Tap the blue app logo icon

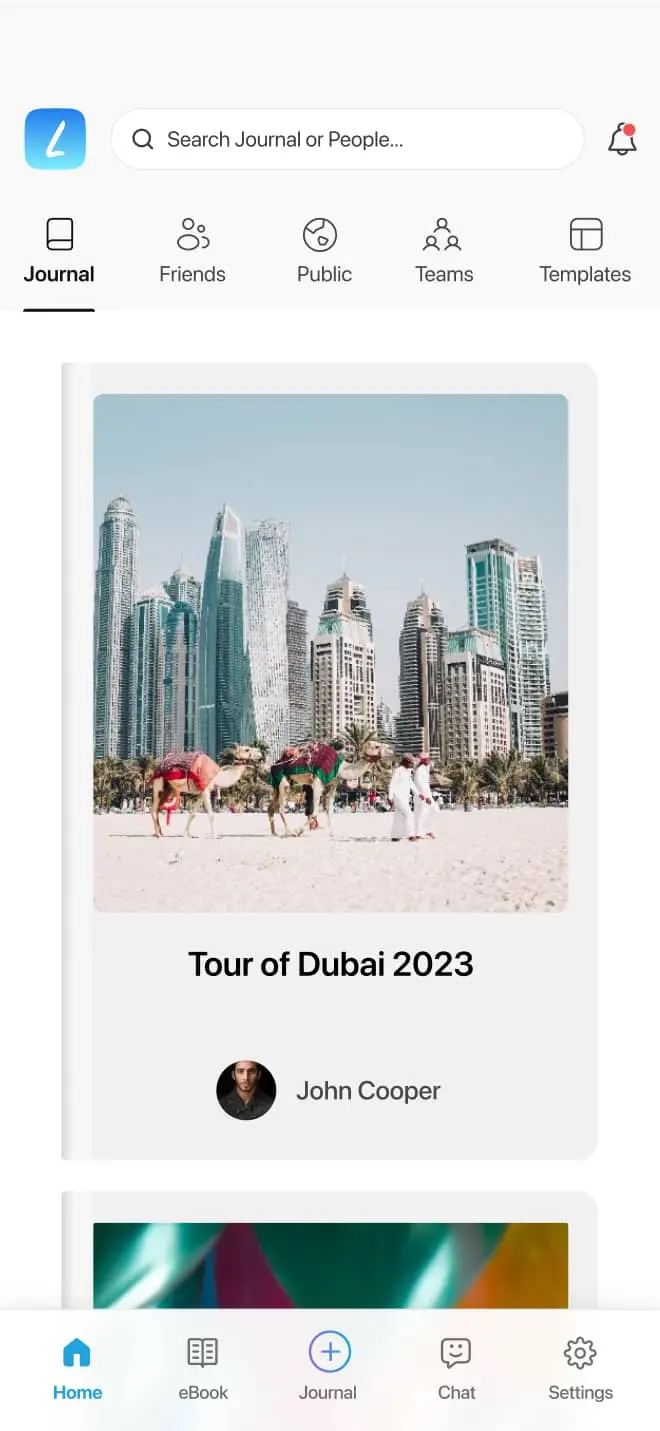55,139
